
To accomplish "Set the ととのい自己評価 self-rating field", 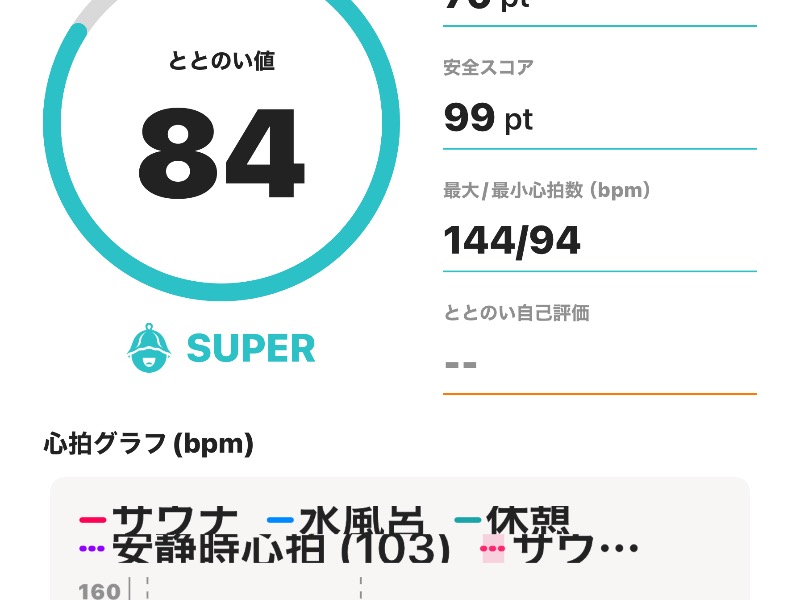I will coord(598,363).
